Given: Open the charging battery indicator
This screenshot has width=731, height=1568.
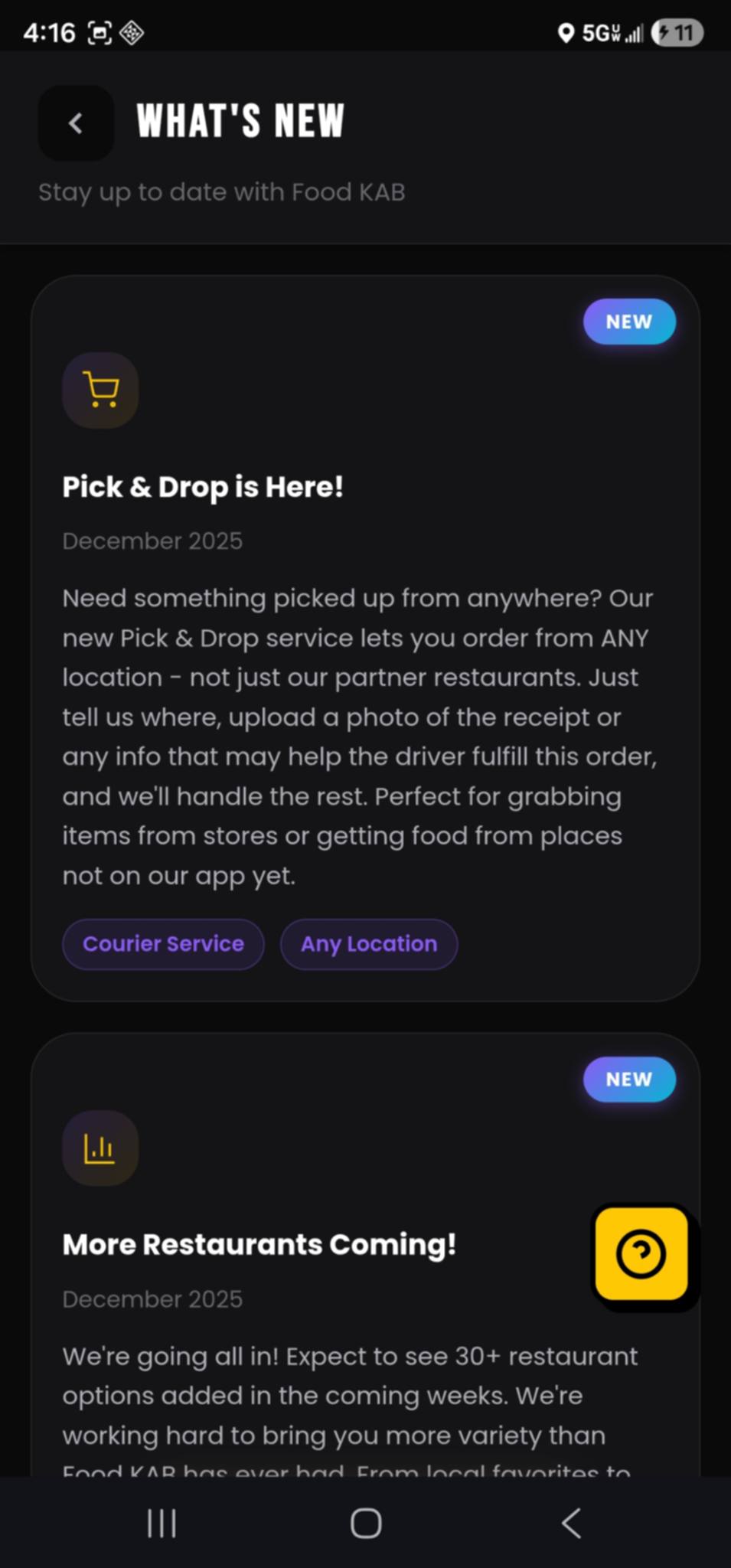Looking at the screenshot, I should 677,33.
